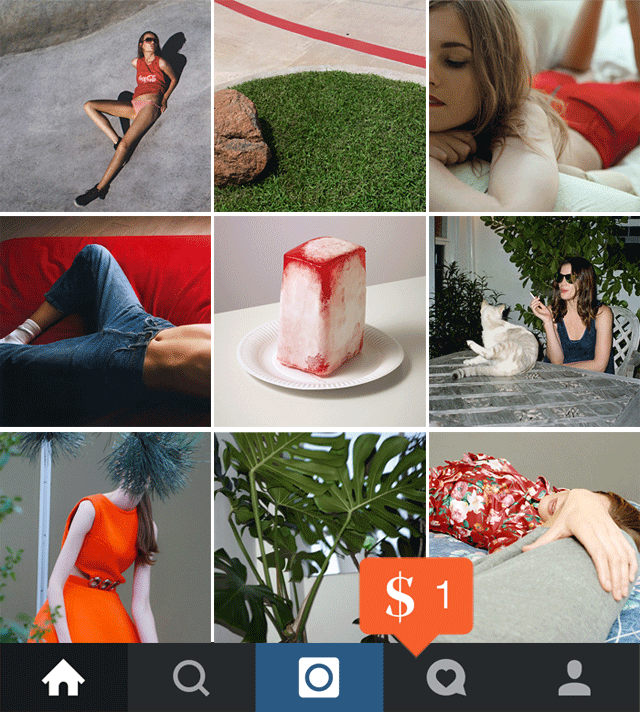View the red-and-white cake slice photo
Viewport: 640px width, 712px height.
click(x=320, y=321)
